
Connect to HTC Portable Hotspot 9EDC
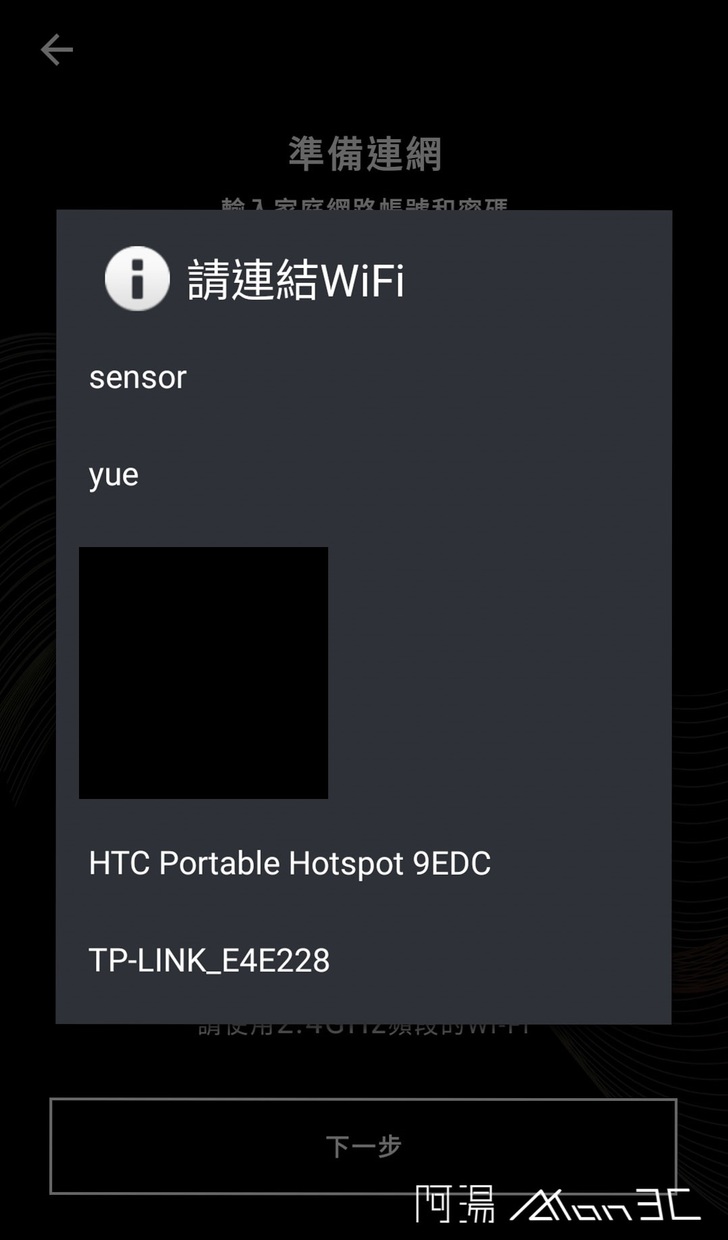[x=290, y=863]
